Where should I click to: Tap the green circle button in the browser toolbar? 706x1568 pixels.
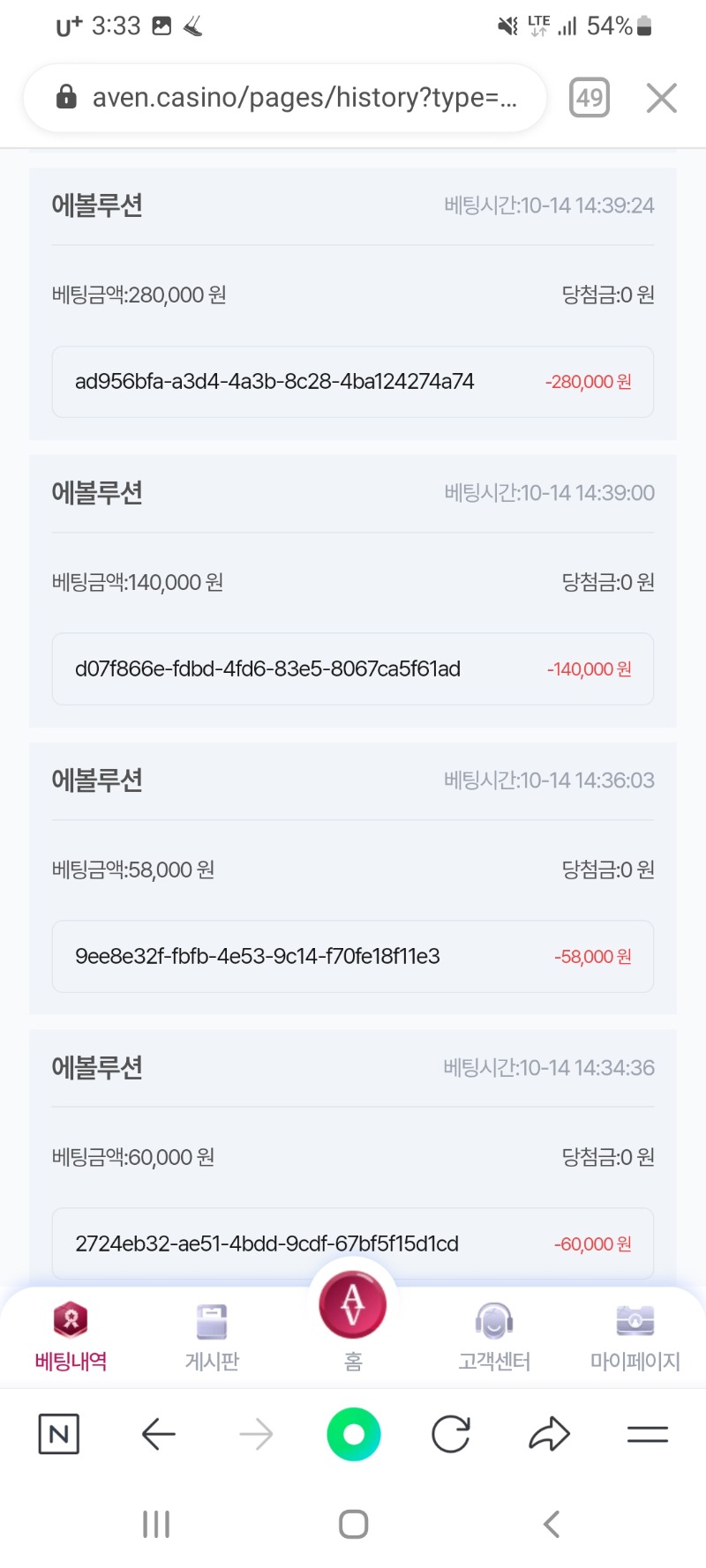click(353, 1434)
